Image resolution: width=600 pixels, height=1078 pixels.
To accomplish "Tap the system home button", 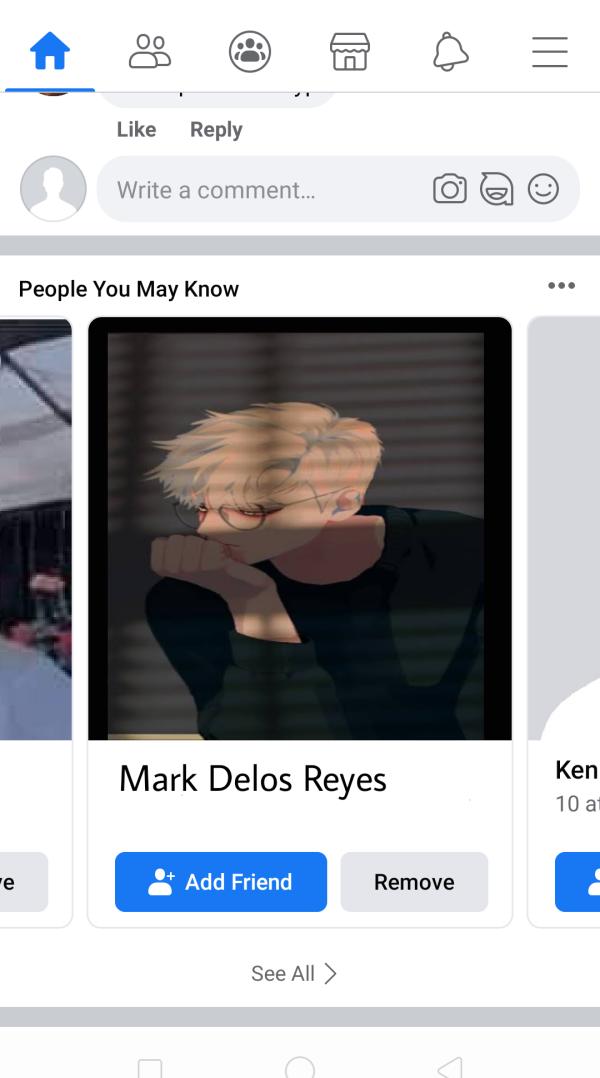I will pyautogui.click(x=300, y=1067).
